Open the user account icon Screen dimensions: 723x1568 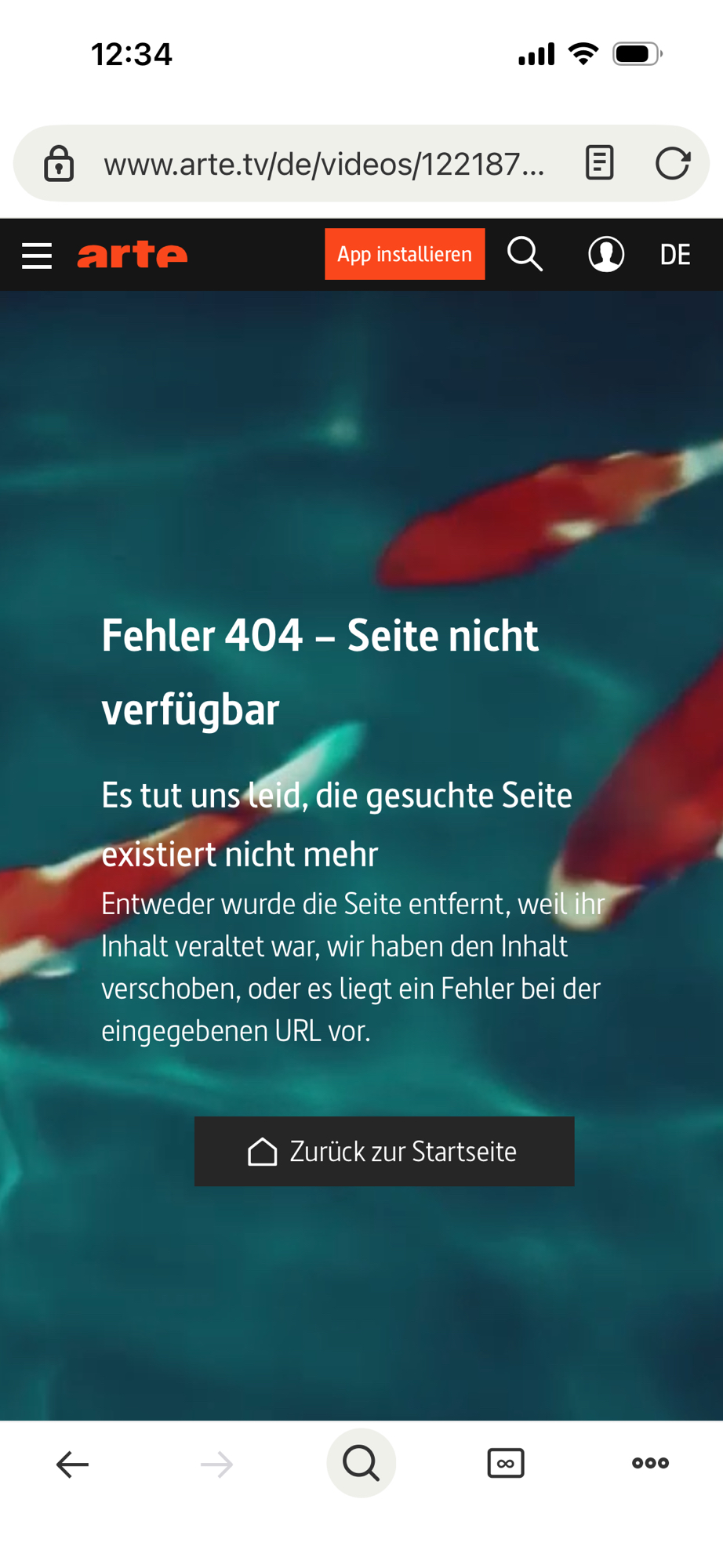point(606,254)
